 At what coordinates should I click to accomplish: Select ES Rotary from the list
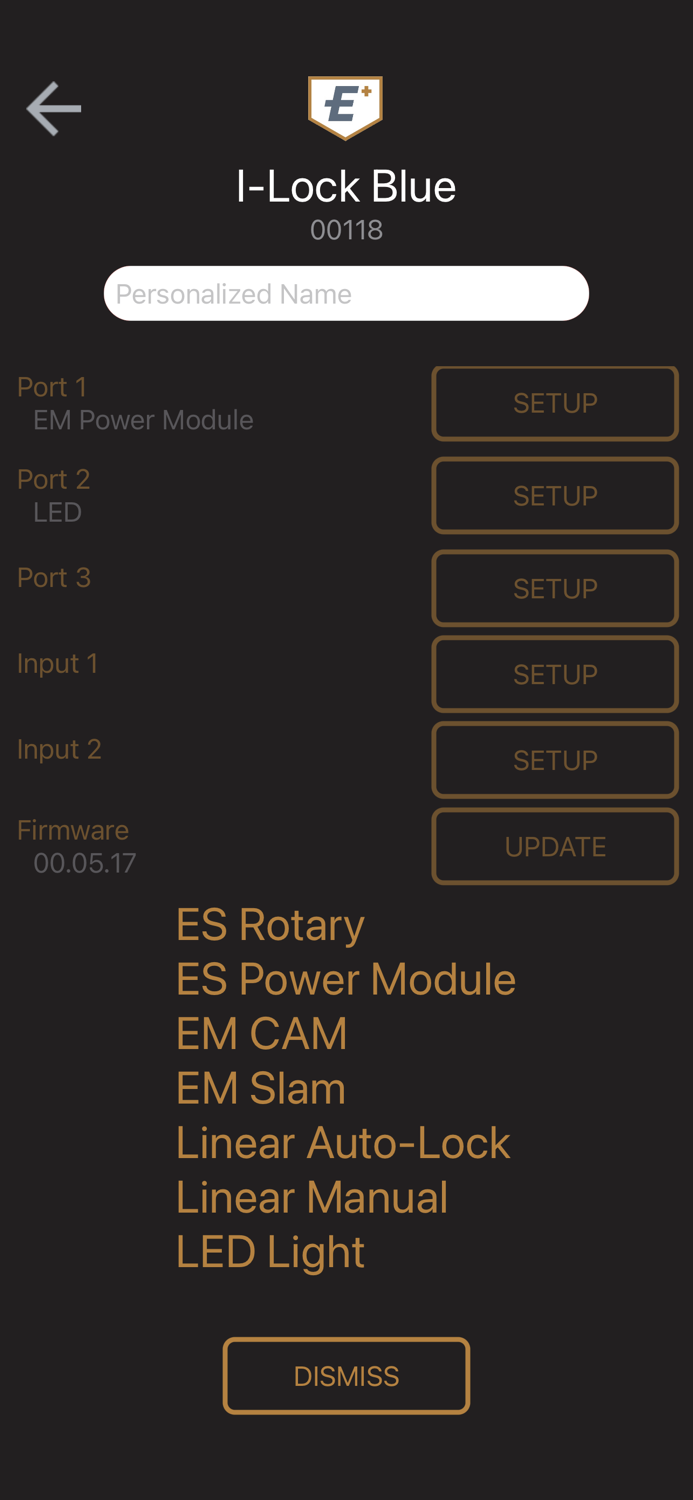tap(270, 925)
